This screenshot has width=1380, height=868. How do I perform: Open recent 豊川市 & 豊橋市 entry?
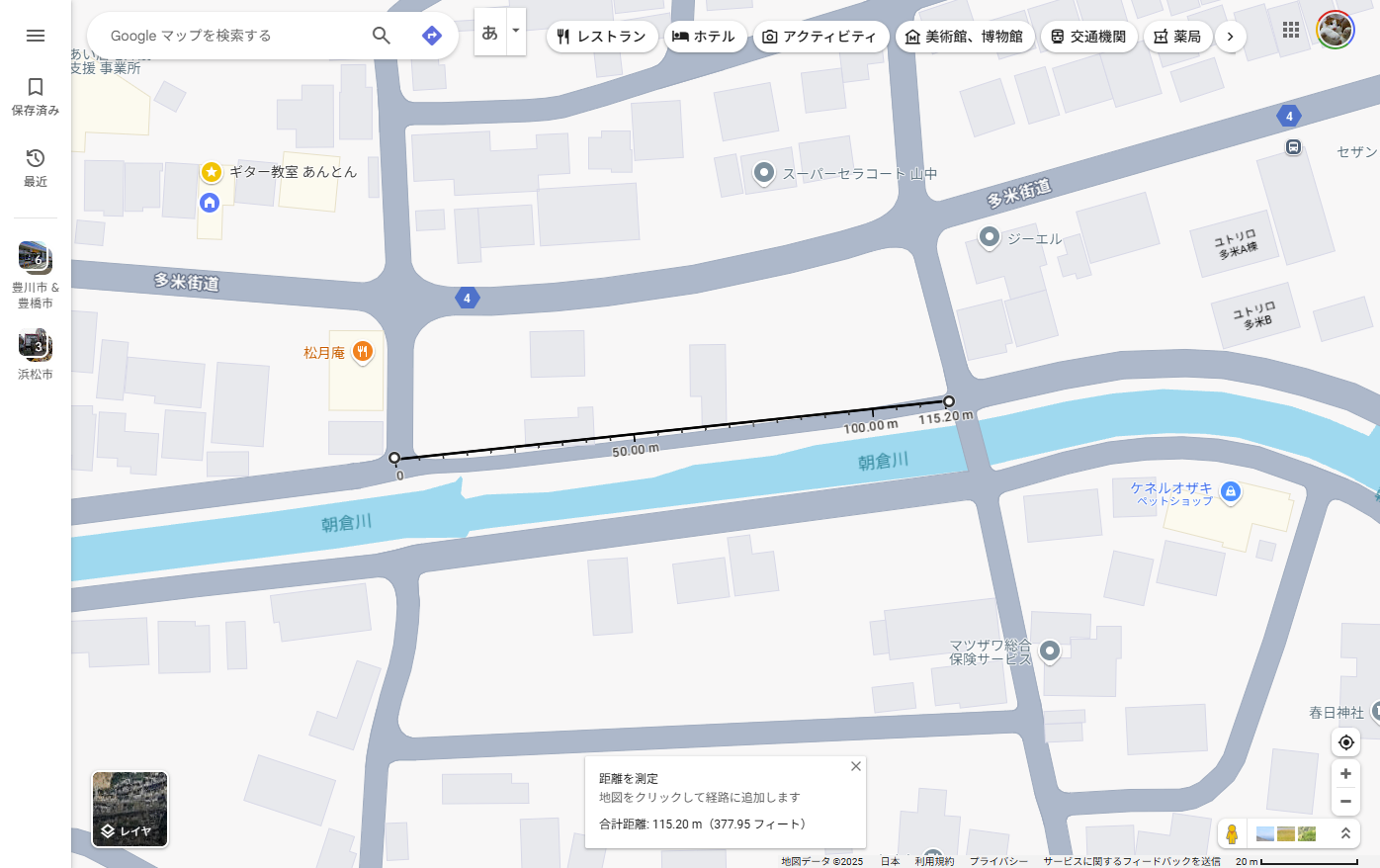tap(36, 273)
